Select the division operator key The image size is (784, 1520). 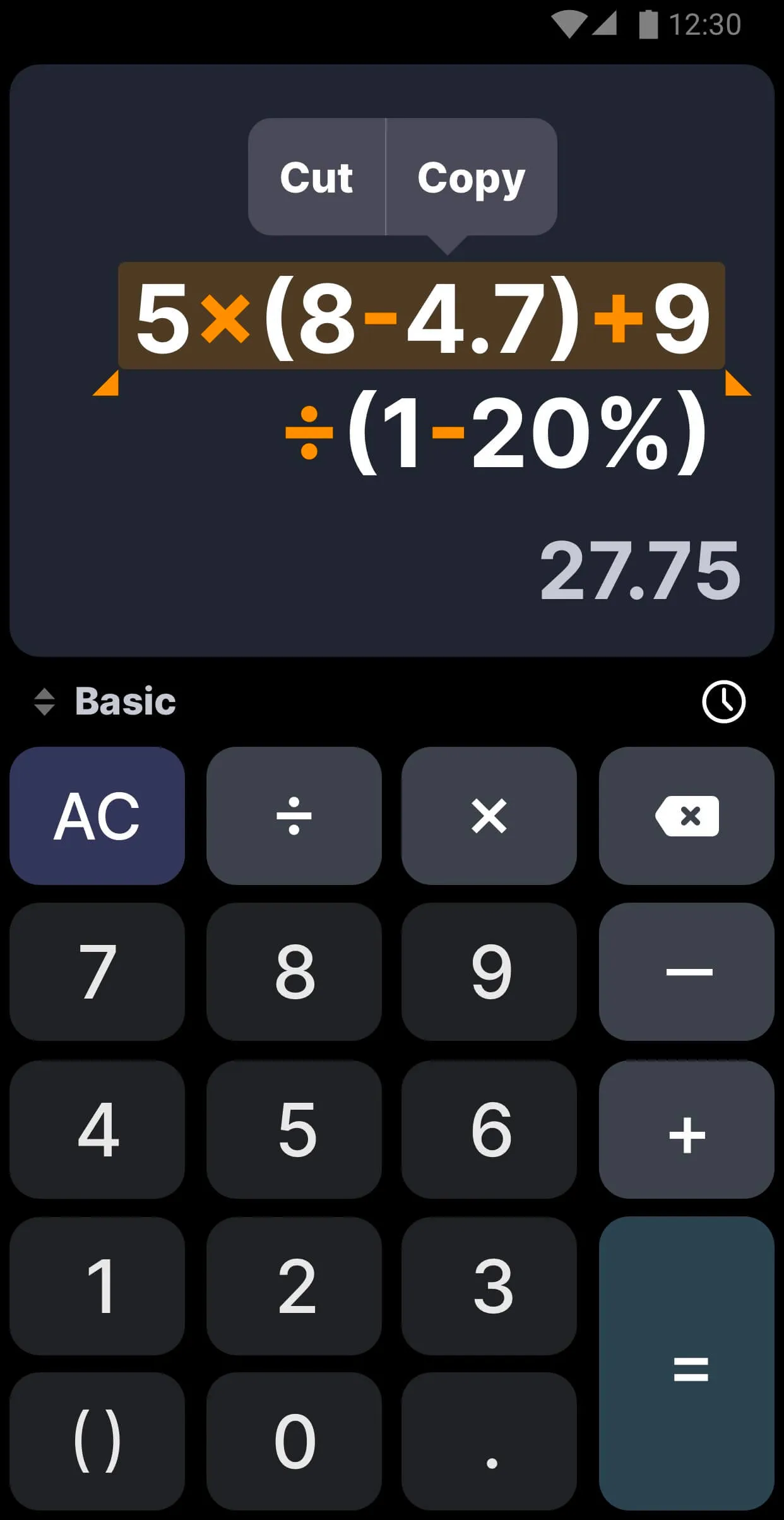(x=294, y=817)
